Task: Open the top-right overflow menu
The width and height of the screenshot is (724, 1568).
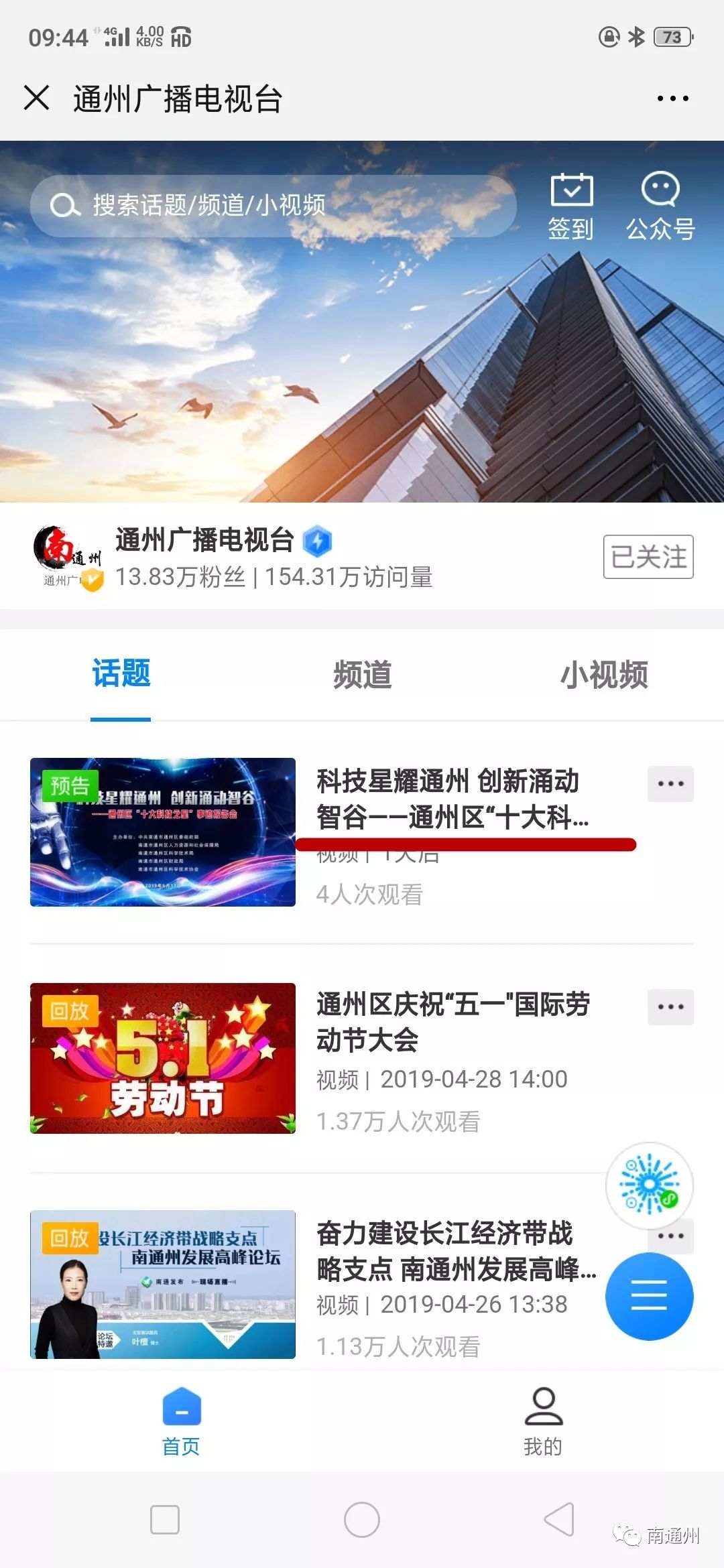Action: pos(672,99)
